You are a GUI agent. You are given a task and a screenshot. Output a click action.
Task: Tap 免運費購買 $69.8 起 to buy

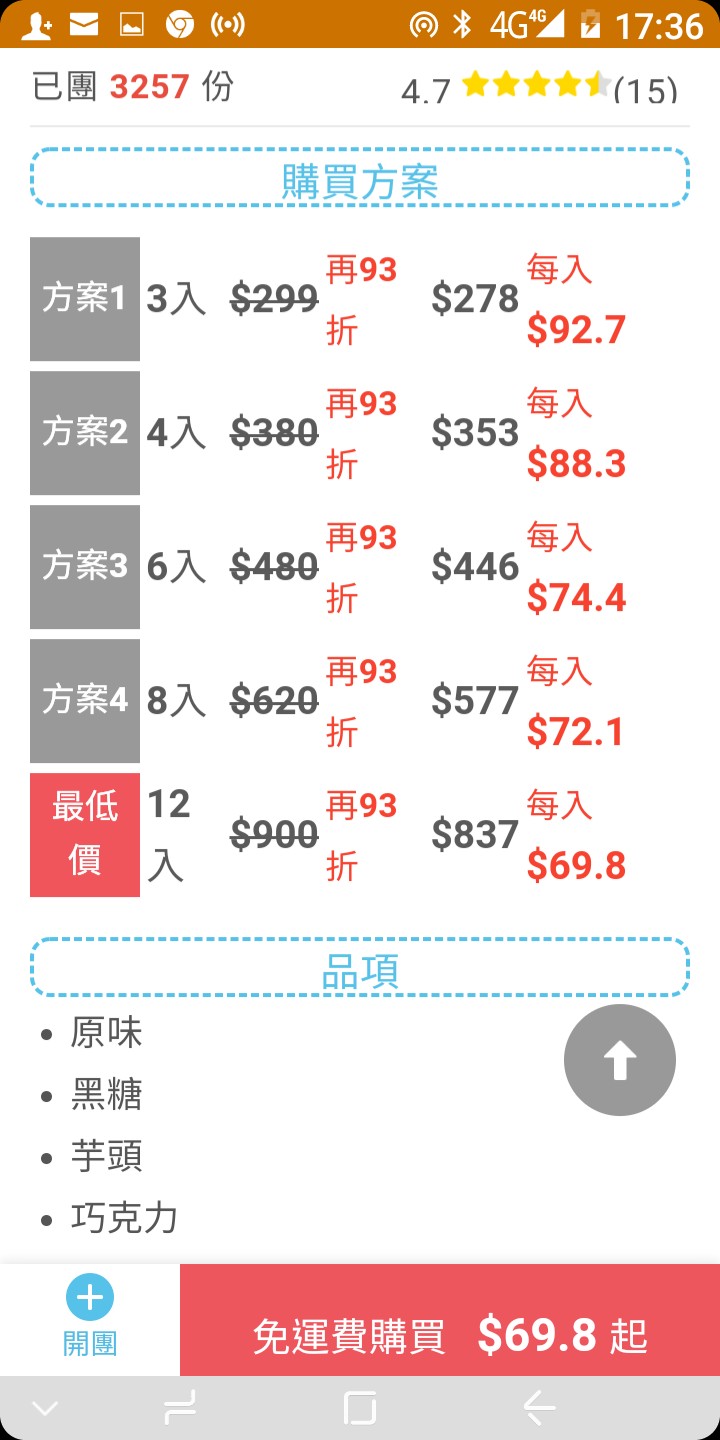click(x=450, y=1320)
